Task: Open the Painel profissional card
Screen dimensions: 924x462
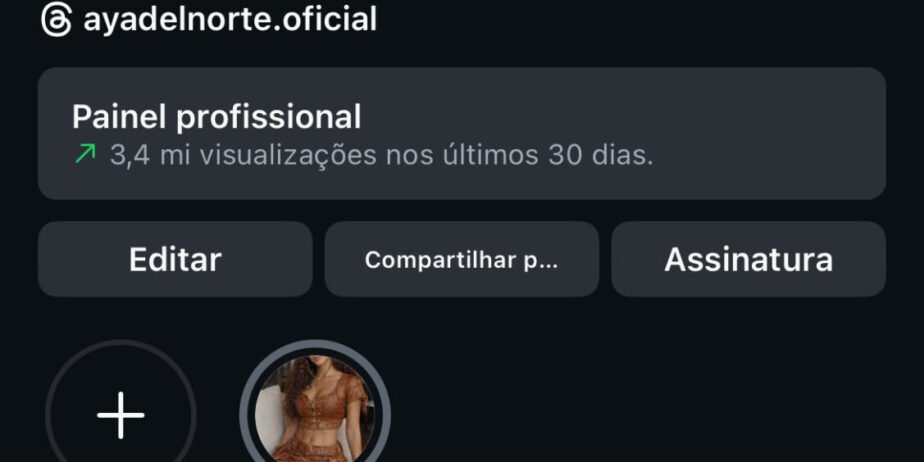Action: [461, 134]
